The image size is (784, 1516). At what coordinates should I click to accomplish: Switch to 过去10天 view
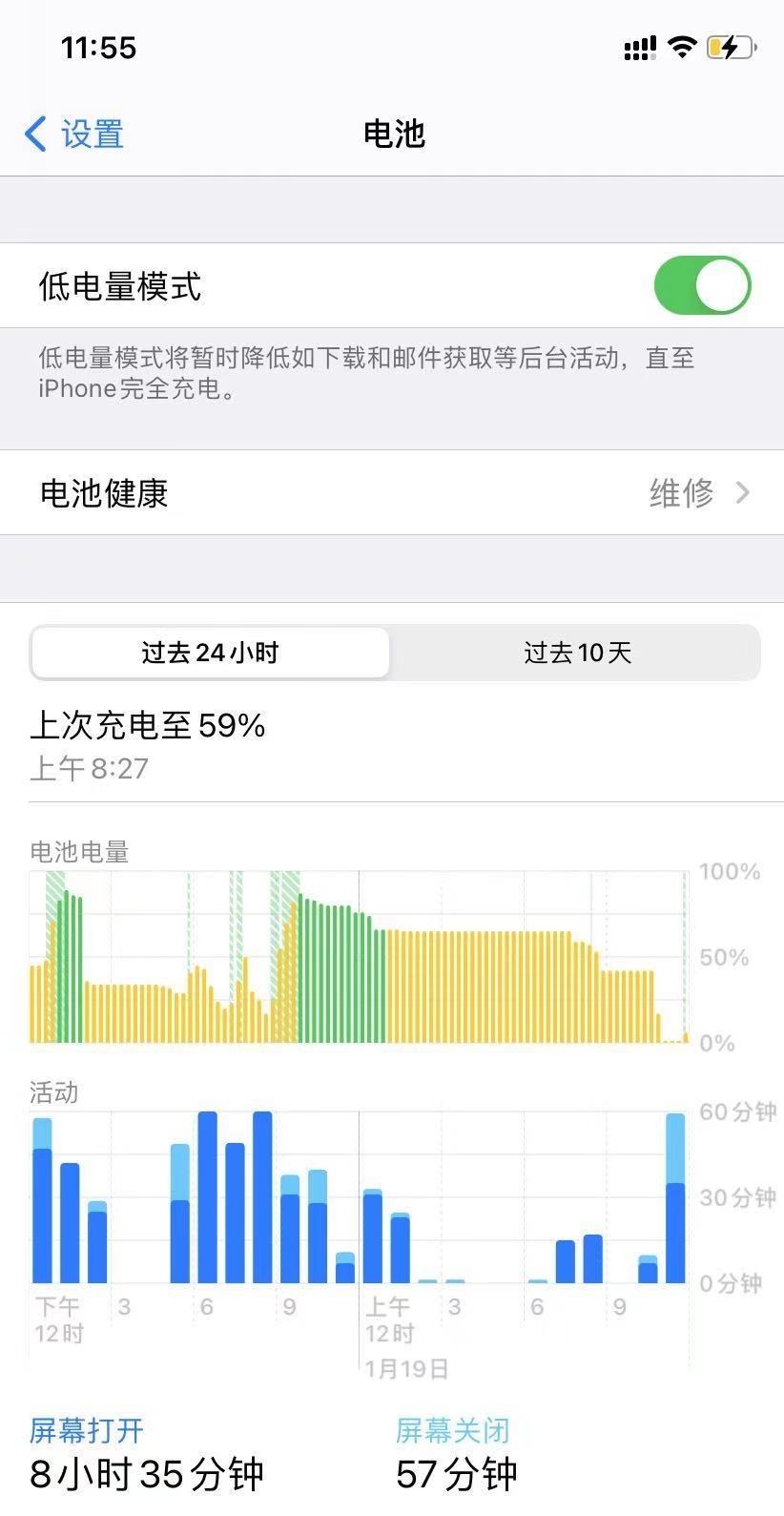coord(576,653)
